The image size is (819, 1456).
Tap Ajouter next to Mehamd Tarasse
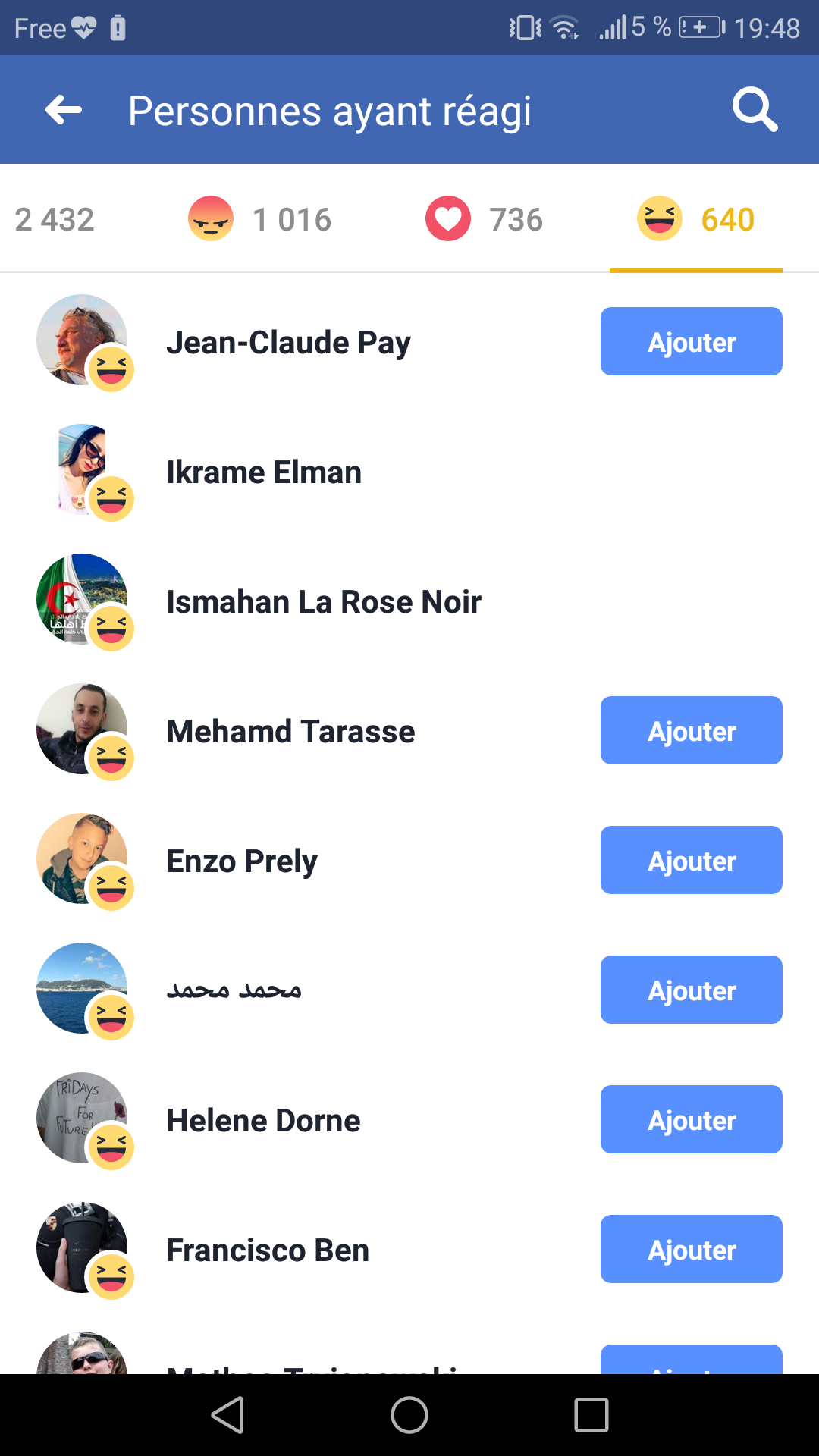click(691, 731)
